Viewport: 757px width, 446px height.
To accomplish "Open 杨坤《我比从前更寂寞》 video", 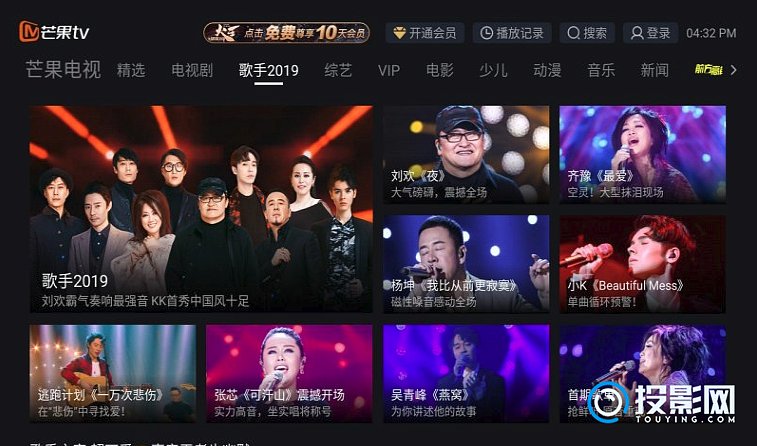I will click(466, 264).
